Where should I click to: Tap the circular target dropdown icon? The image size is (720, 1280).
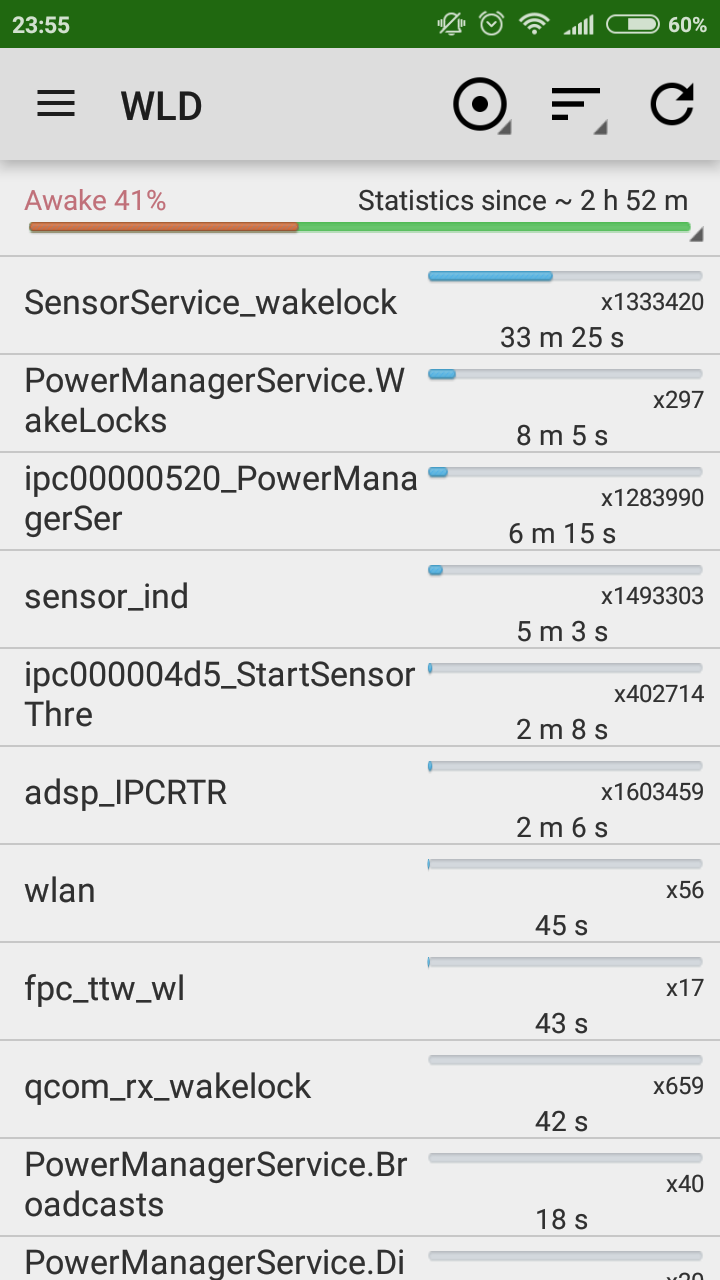481,104
